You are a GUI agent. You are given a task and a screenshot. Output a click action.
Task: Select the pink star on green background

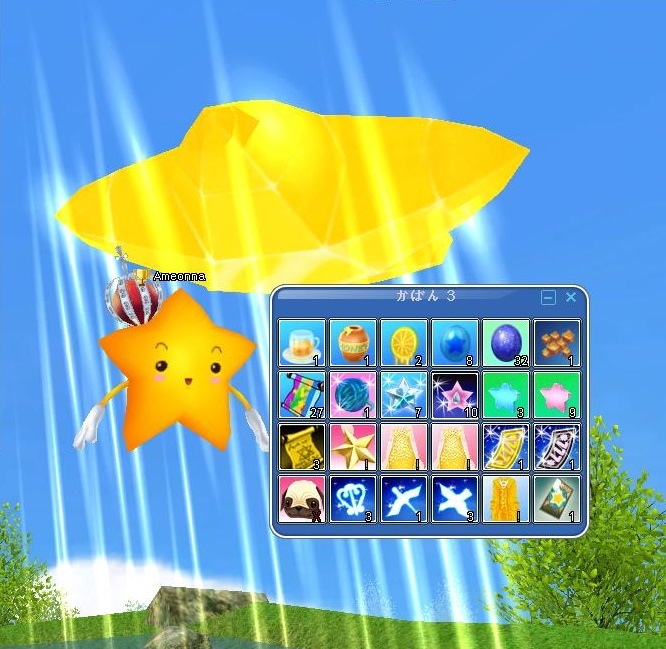coord(556,394)
